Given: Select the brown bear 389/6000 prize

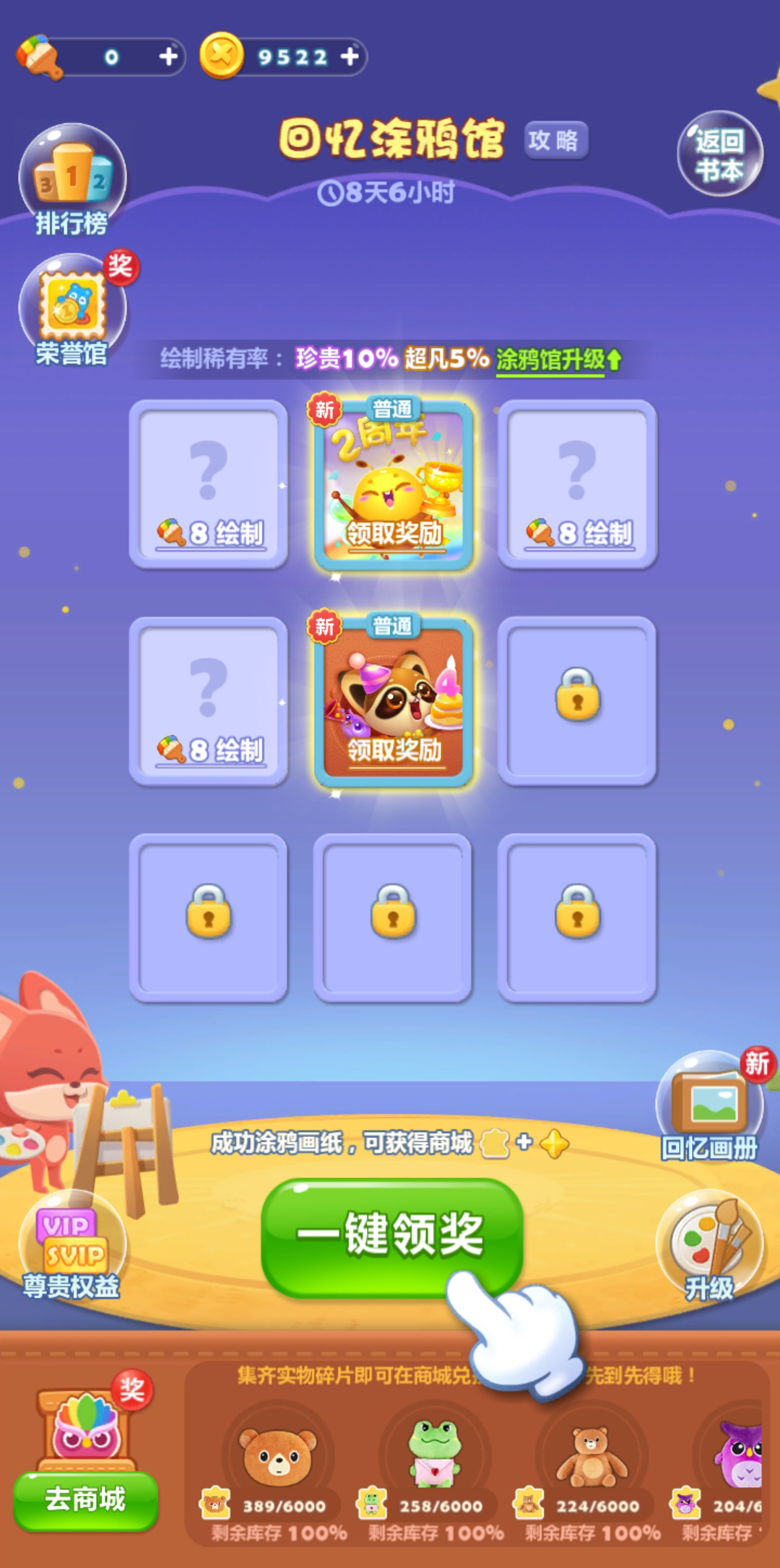Looking at the screenshot, I should [x=277, y=1458].
